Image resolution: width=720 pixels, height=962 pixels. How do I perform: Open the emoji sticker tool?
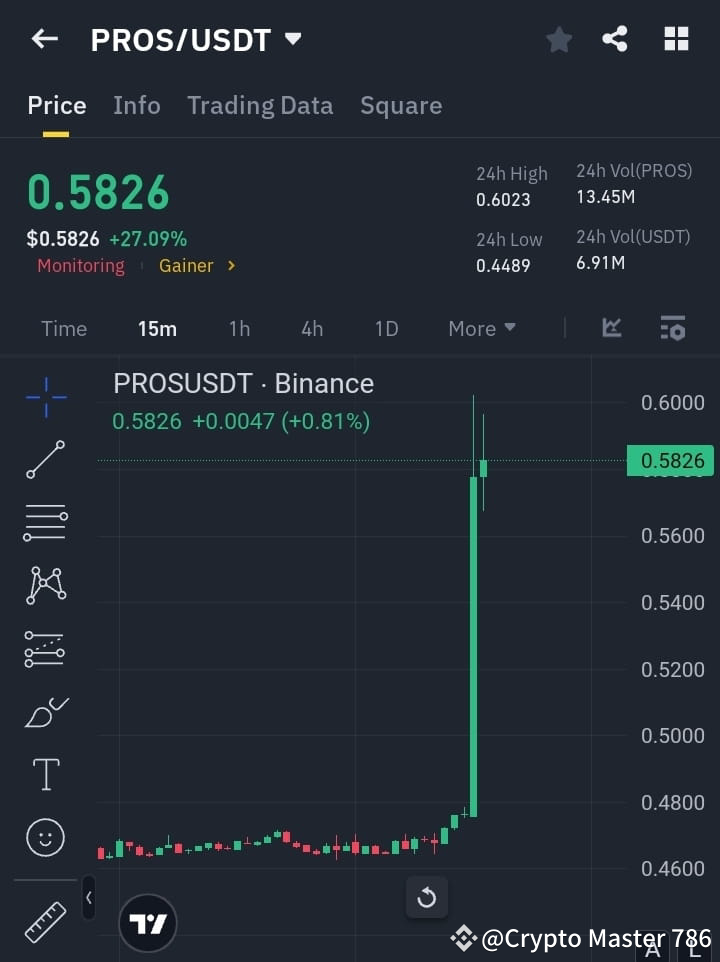tap(44, 837)
